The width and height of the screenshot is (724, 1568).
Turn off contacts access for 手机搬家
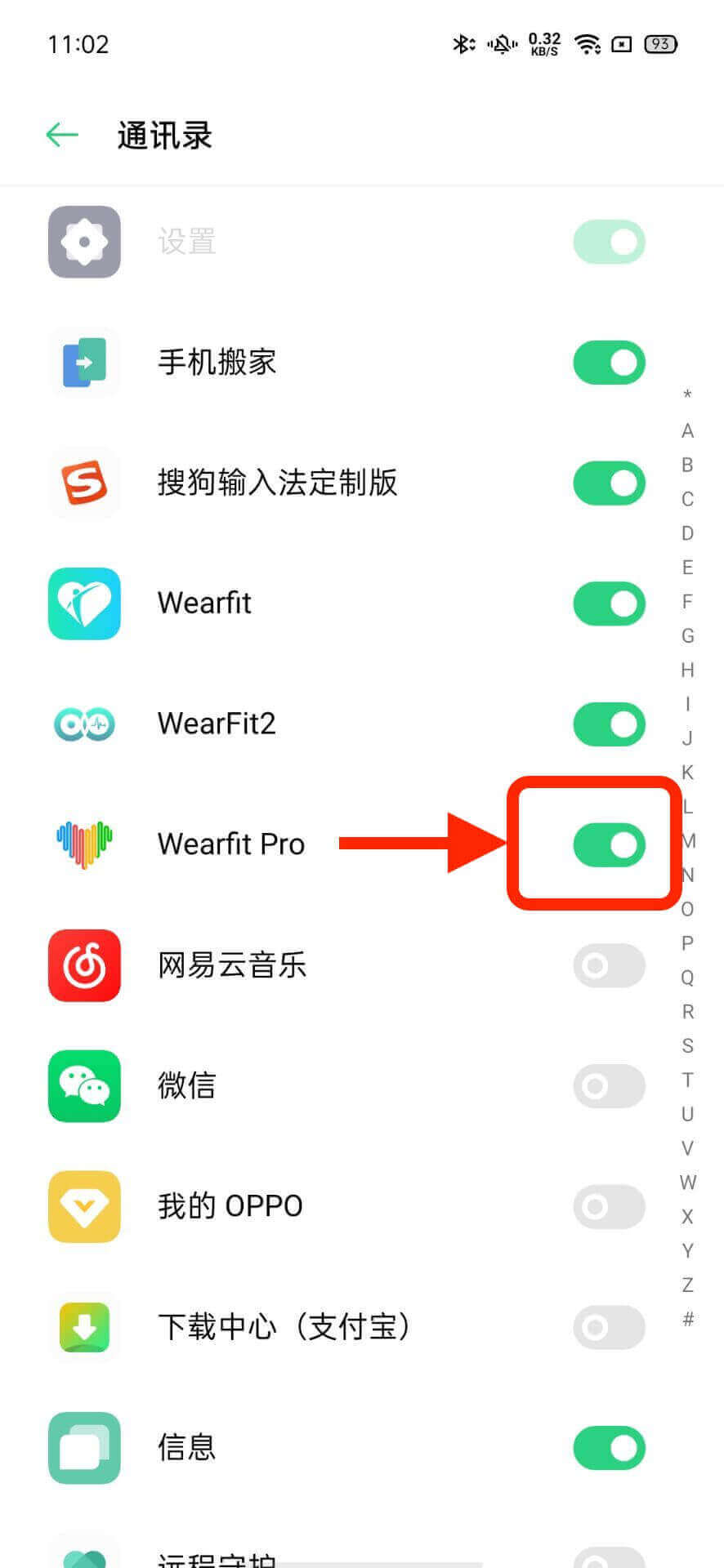pyautogui.click(x=609, y=363)
